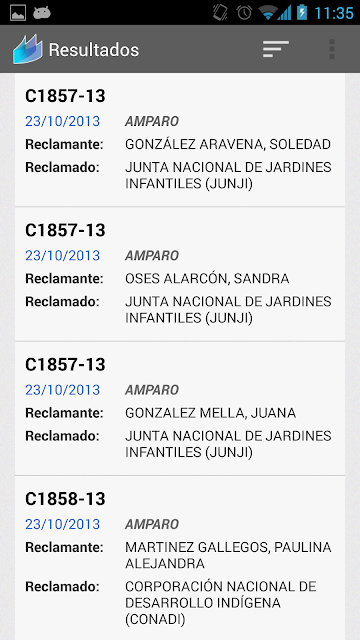Screen dimensions: 360x640
Task: Open the case of González Aravena, Soledad
Action: 180,140
